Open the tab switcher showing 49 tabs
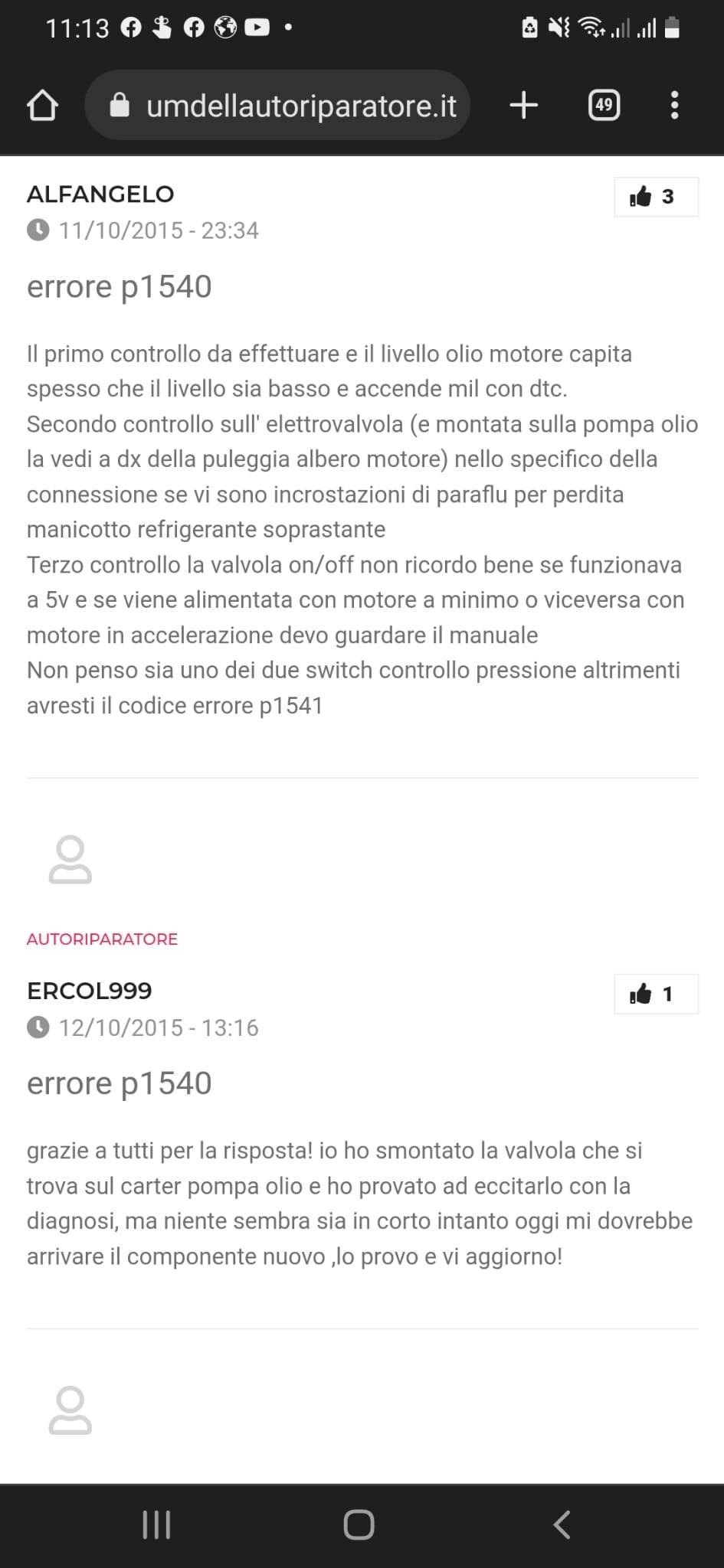Viewport: 724px width, 1568px height. [x=604, y=106]
